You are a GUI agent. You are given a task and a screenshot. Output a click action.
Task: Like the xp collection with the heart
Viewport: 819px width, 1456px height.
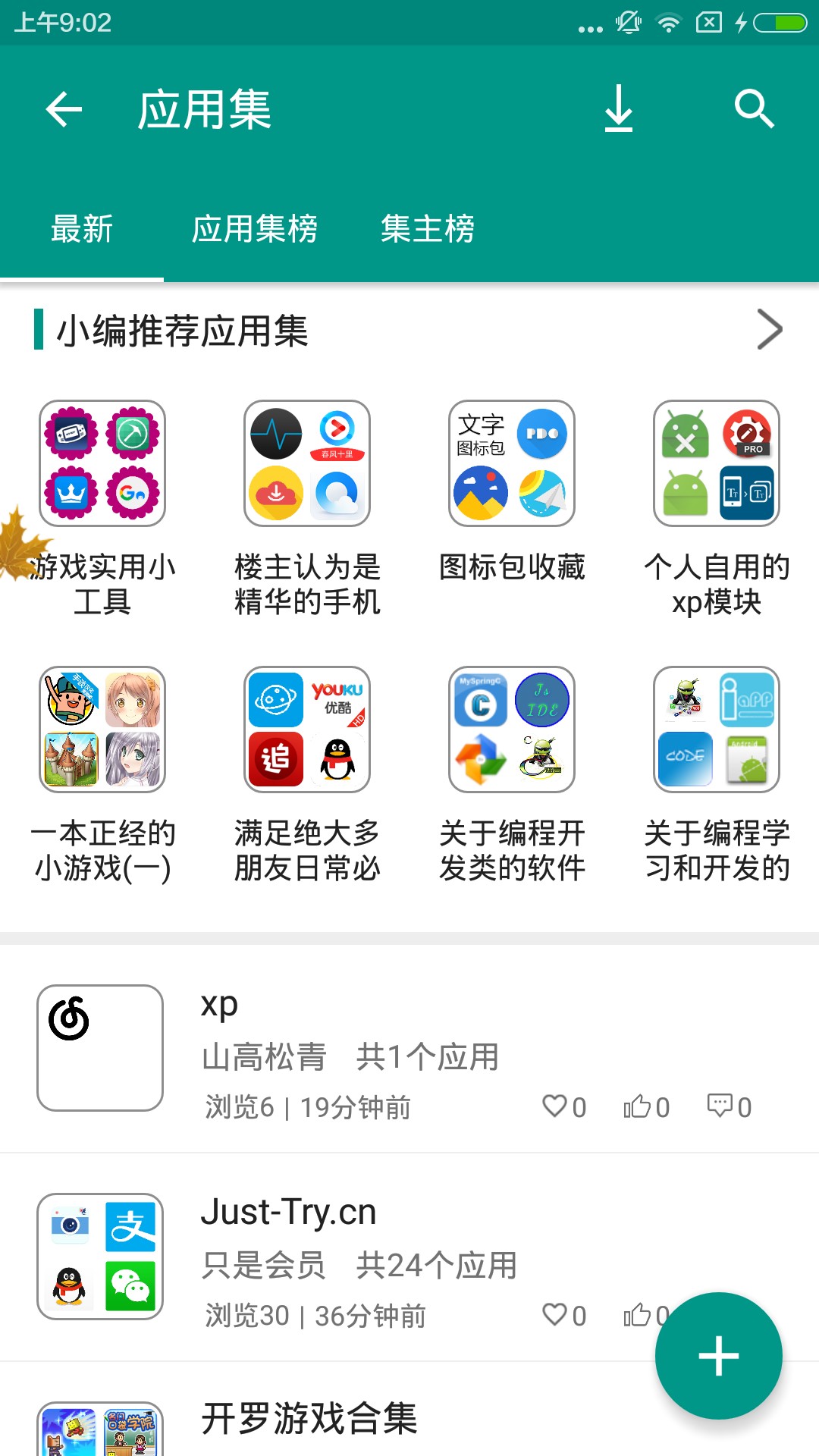pyautogui.click(x=559, y=1108)
